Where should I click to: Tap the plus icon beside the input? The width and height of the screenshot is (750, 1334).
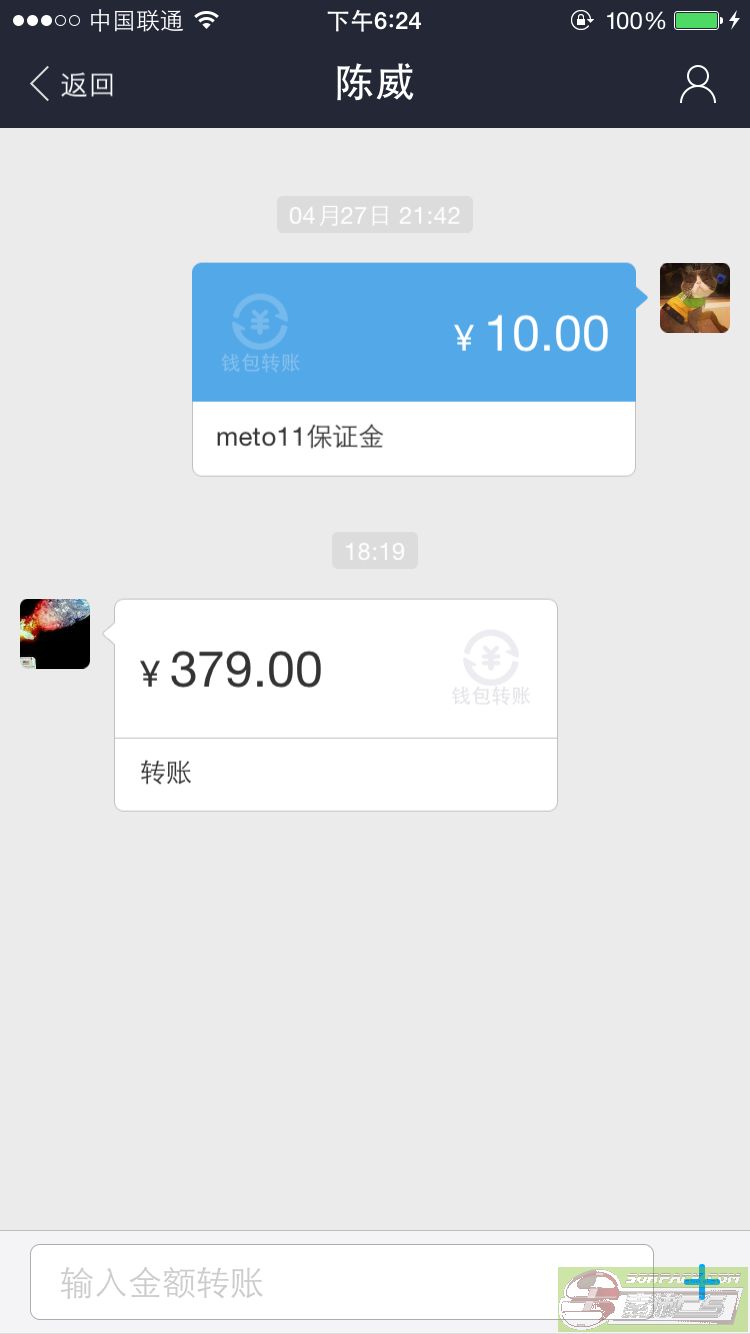pos(702,1282)
